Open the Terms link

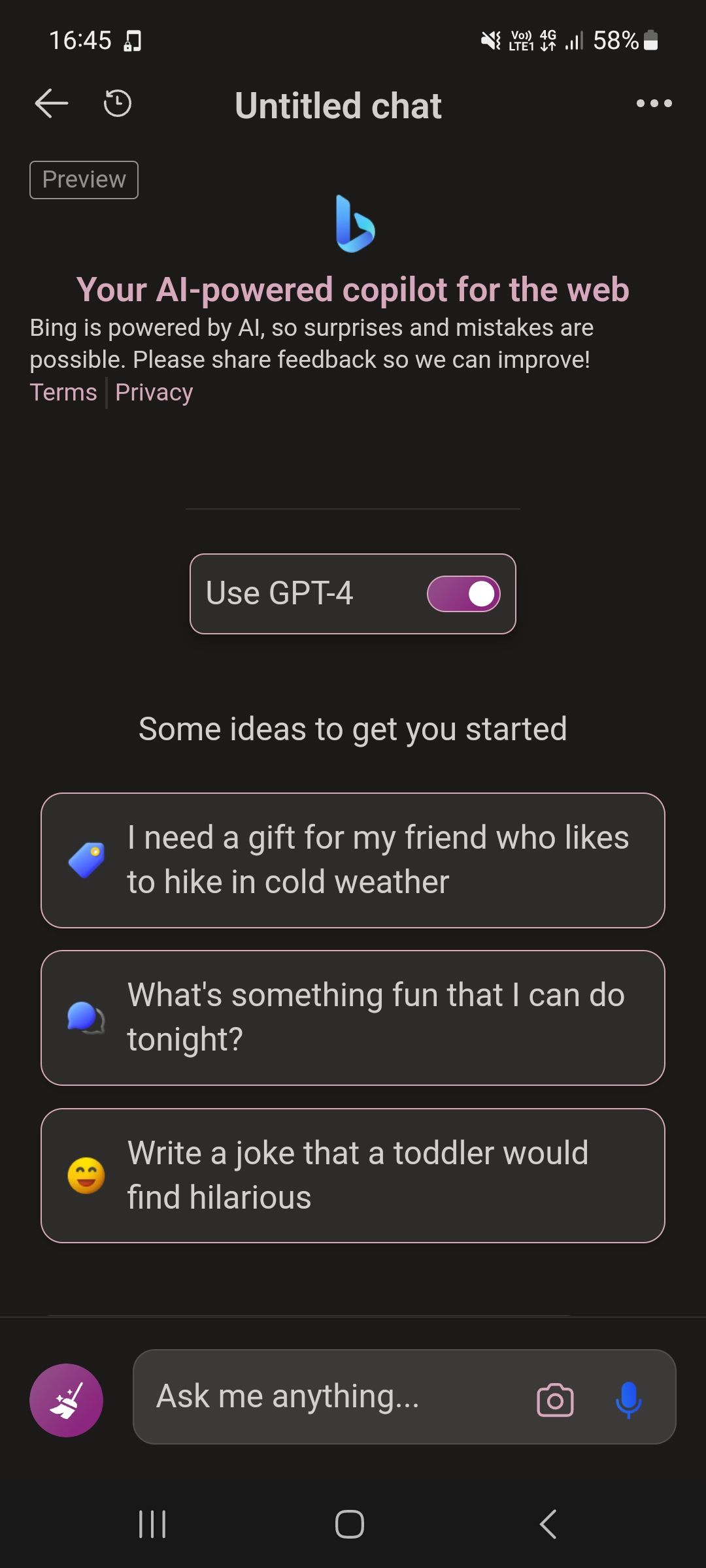[x=63, y=391]
